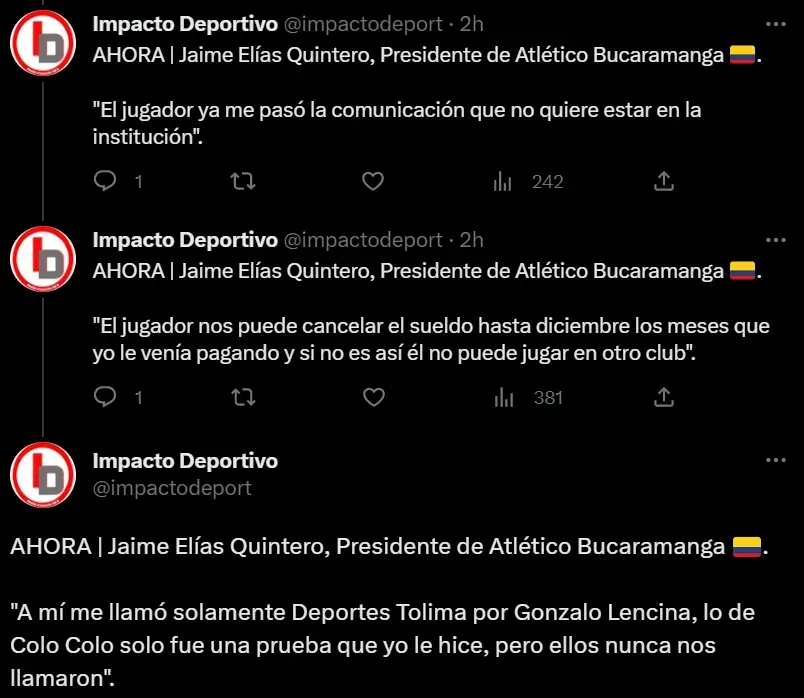Like the tweet with 381 views
The image size is (804, 698).
coord(373,397)
